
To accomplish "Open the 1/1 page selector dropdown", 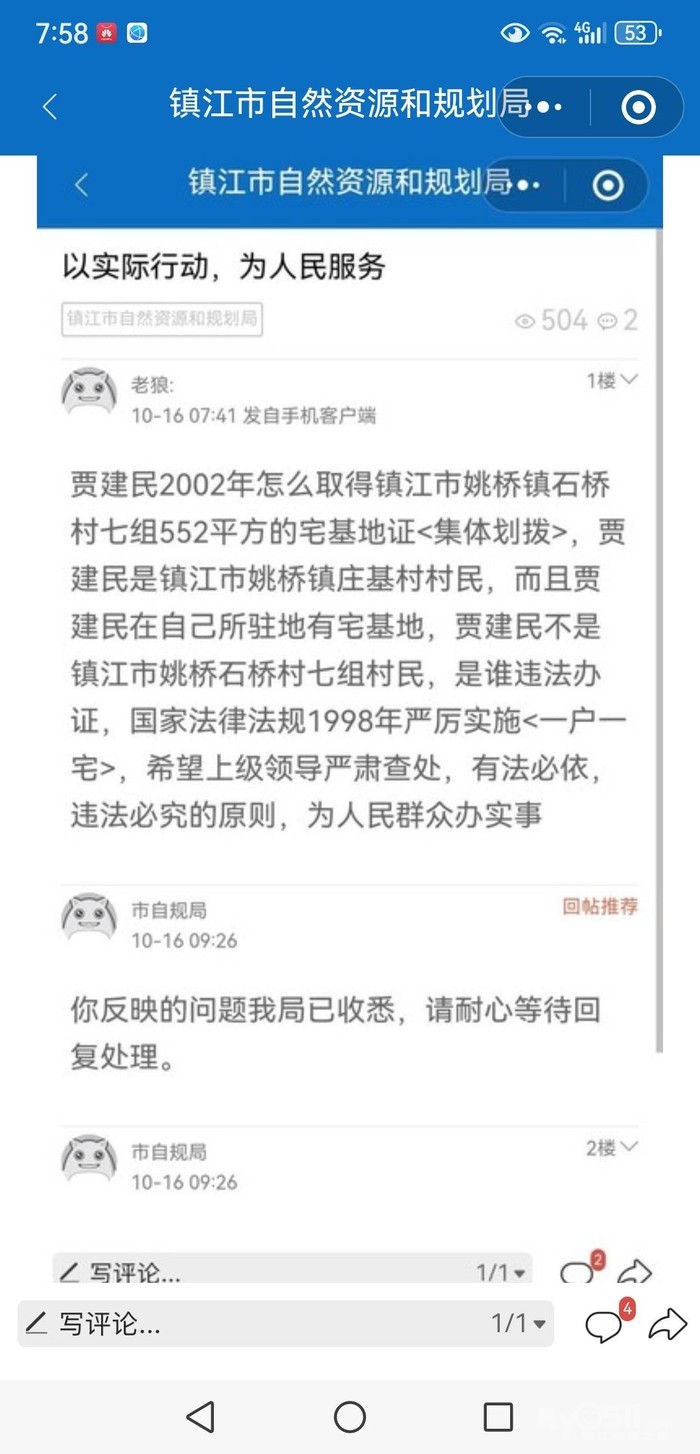I will (x=519, y=1324).
